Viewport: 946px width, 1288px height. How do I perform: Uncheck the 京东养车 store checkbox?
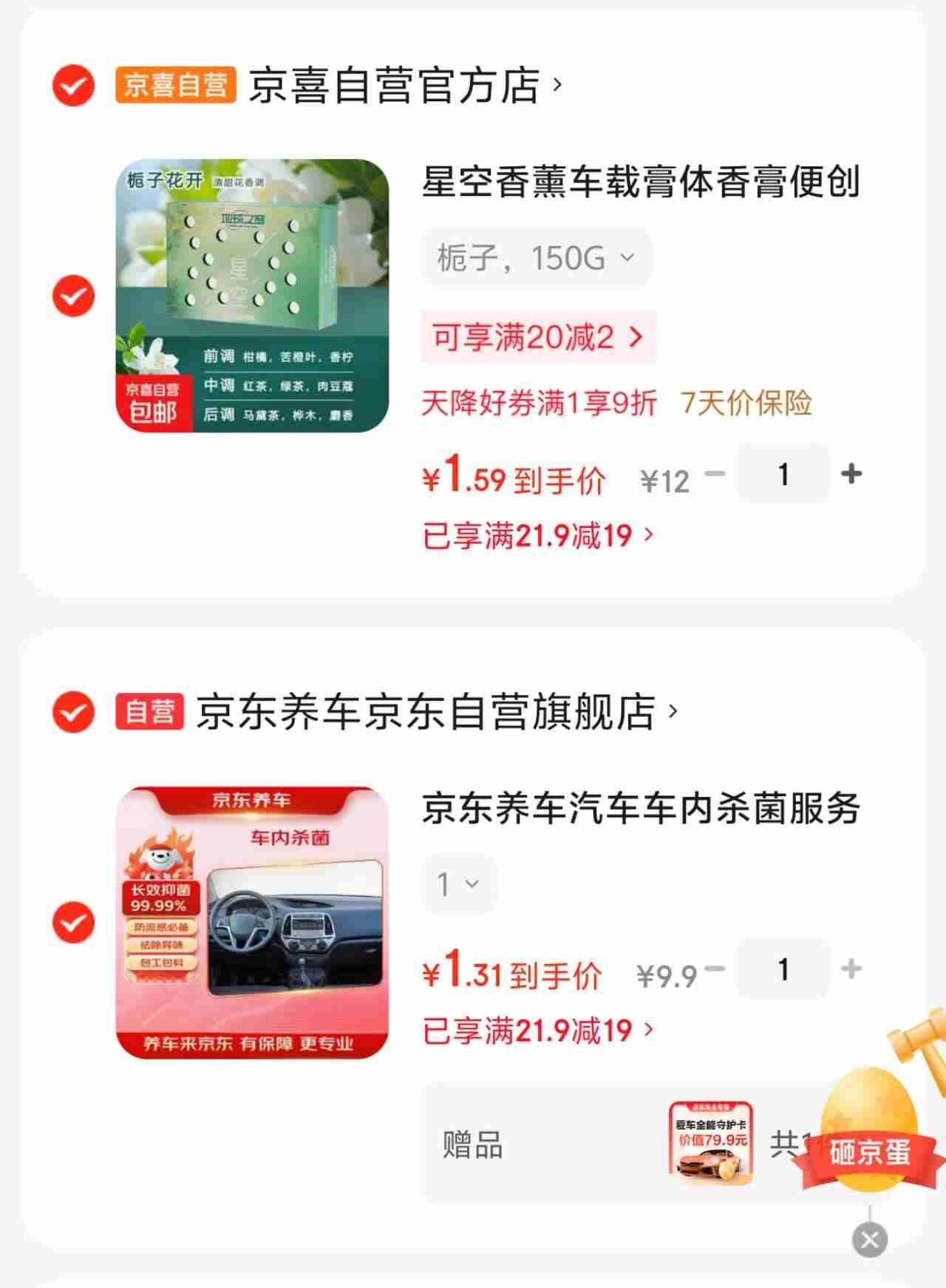point(73,712)
